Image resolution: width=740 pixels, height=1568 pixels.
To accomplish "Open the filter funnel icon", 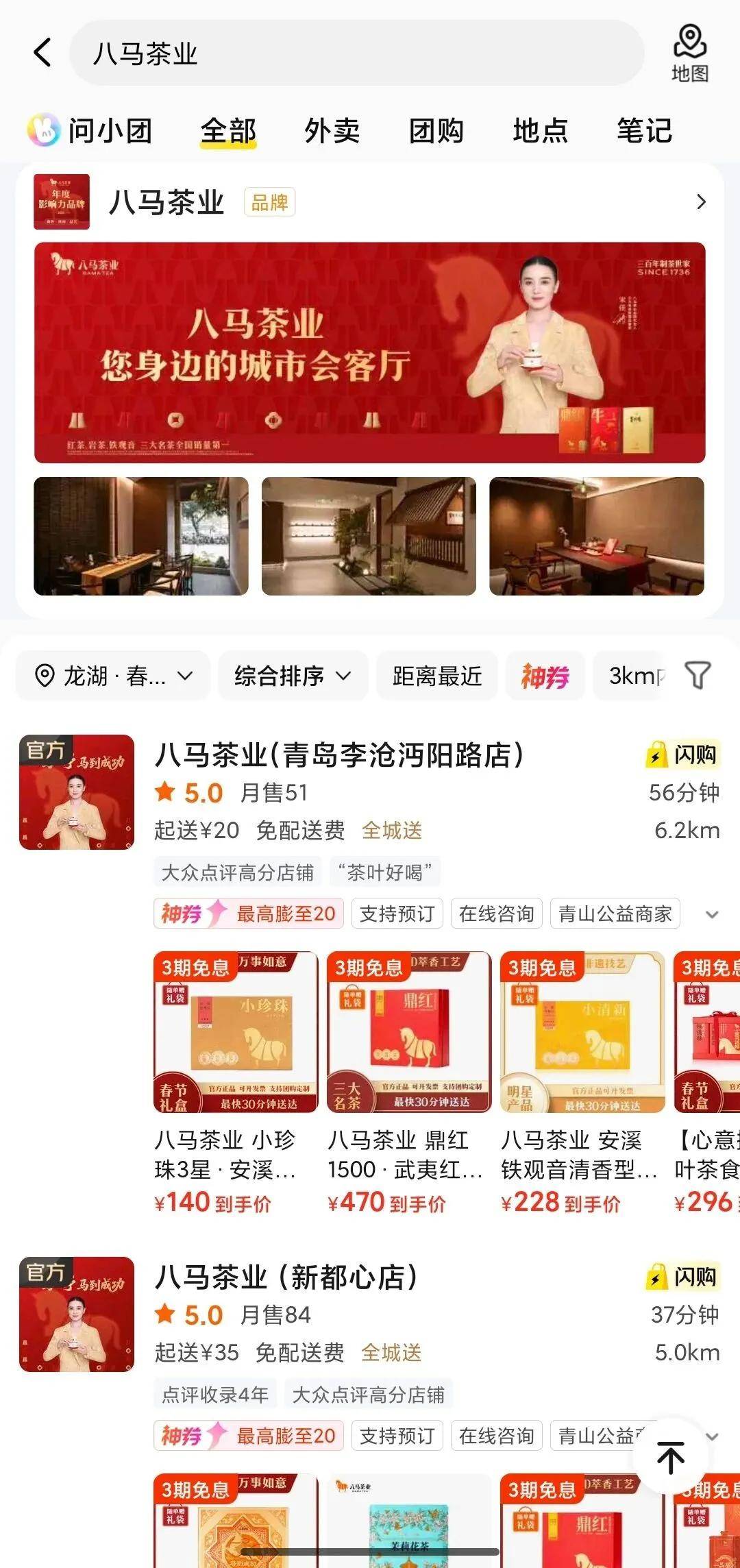I will (698, 676).
